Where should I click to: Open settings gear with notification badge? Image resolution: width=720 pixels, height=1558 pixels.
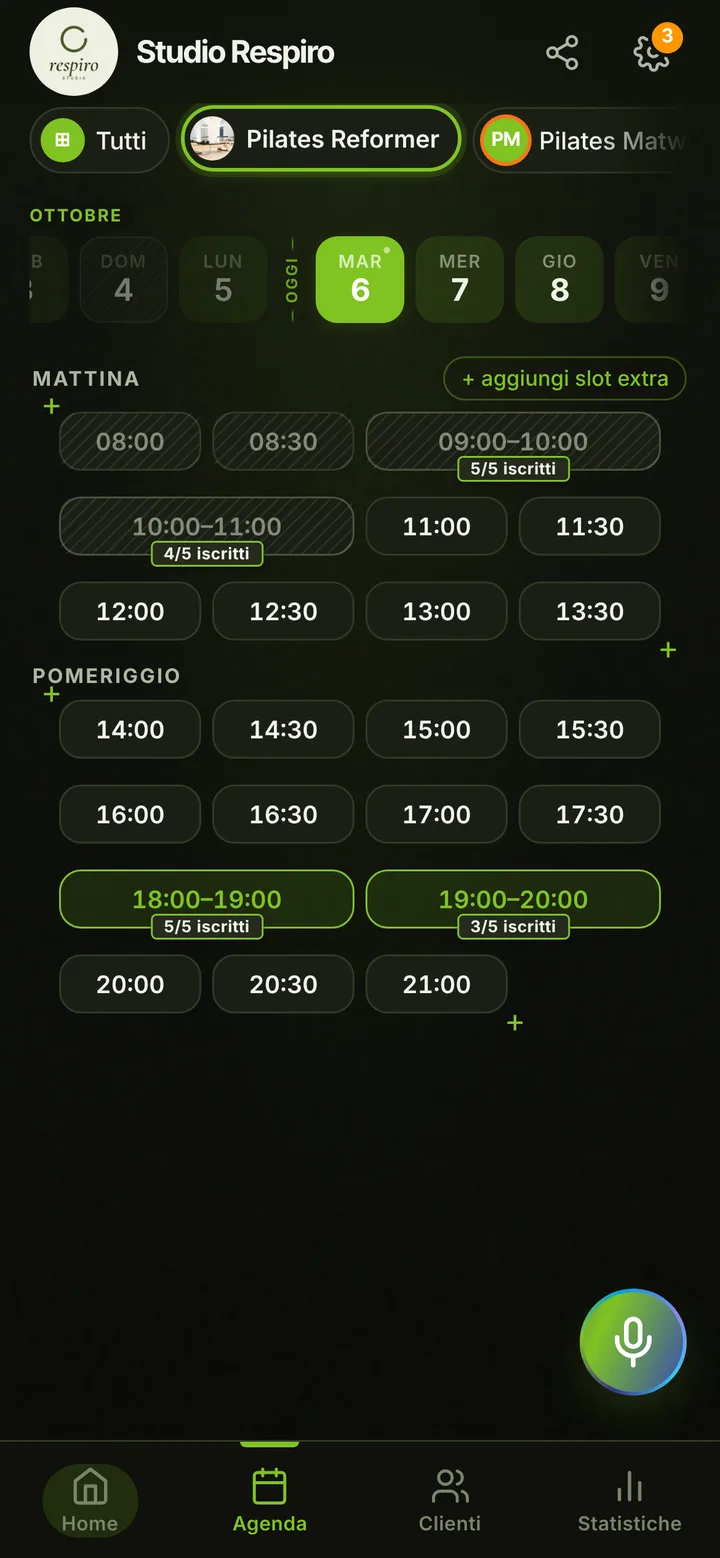[x=653, y=53]
